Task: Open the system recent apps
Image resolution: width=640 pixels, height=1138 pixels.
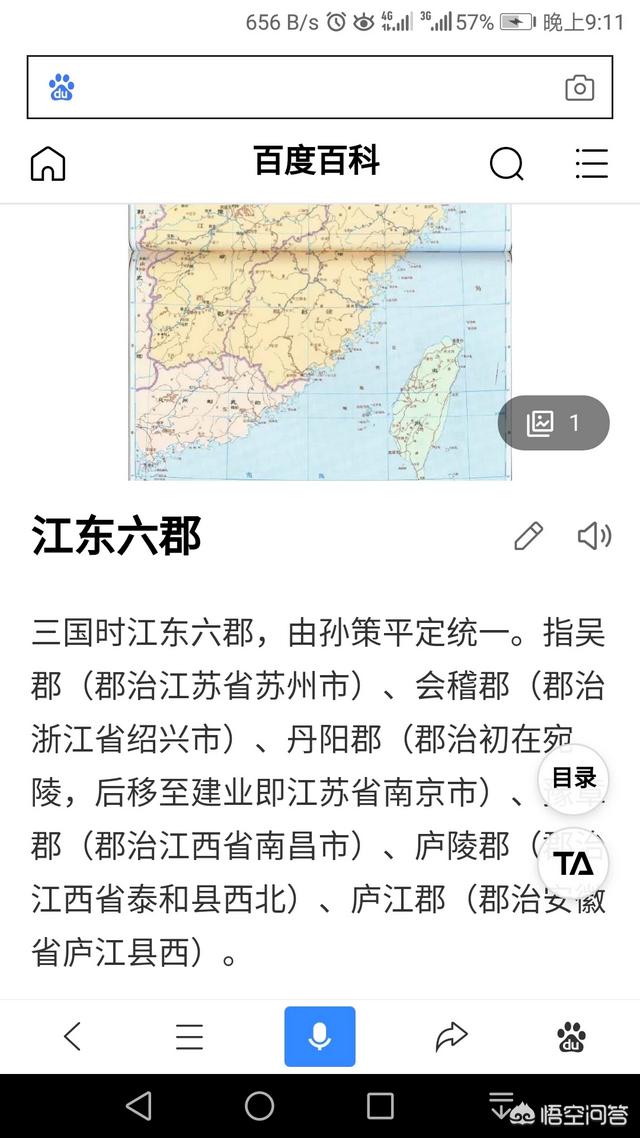Action: (x=380, y=1106)
